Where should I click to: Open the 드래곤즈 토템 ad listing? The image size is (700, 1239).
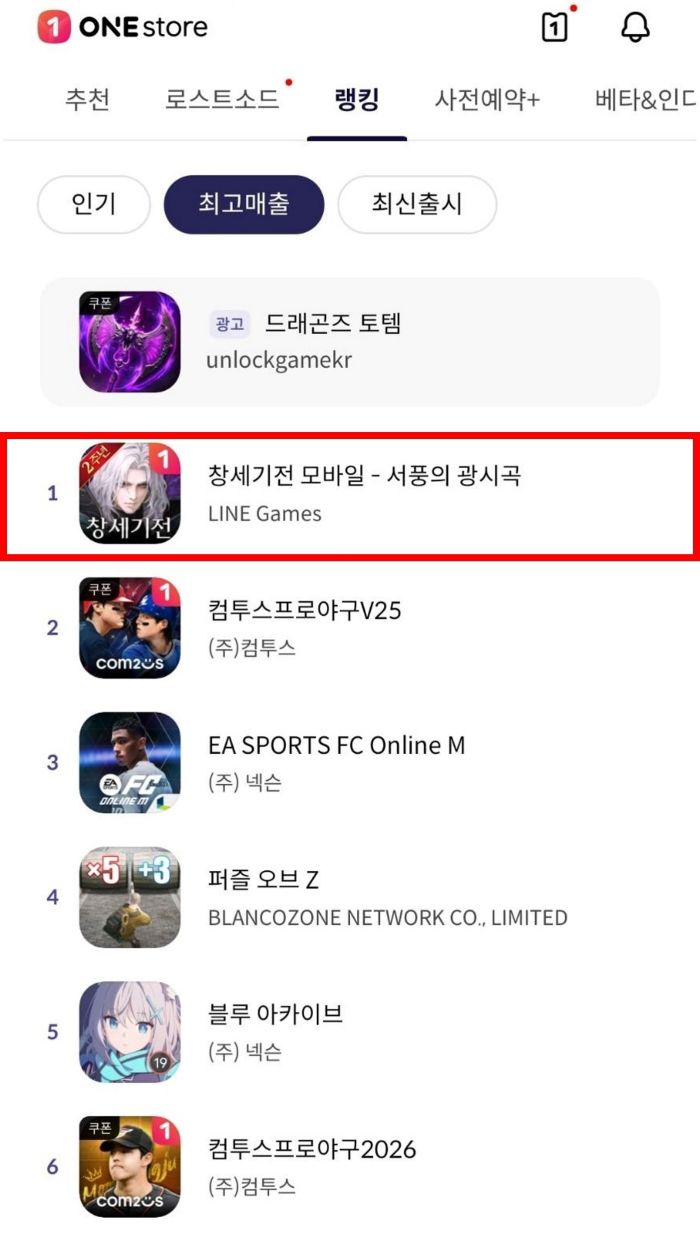coord(350,341)
